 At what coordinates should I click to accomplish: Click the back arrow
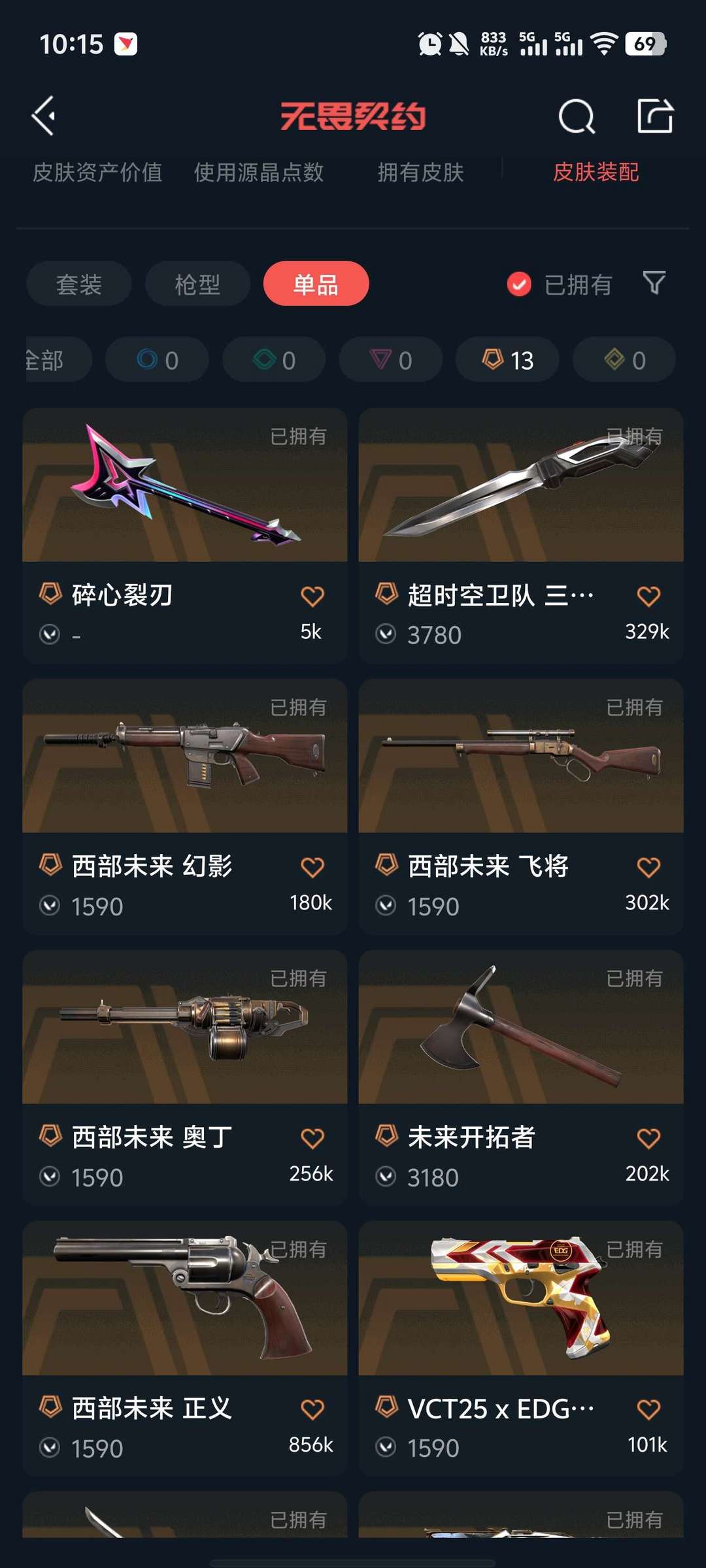point(43,116)
